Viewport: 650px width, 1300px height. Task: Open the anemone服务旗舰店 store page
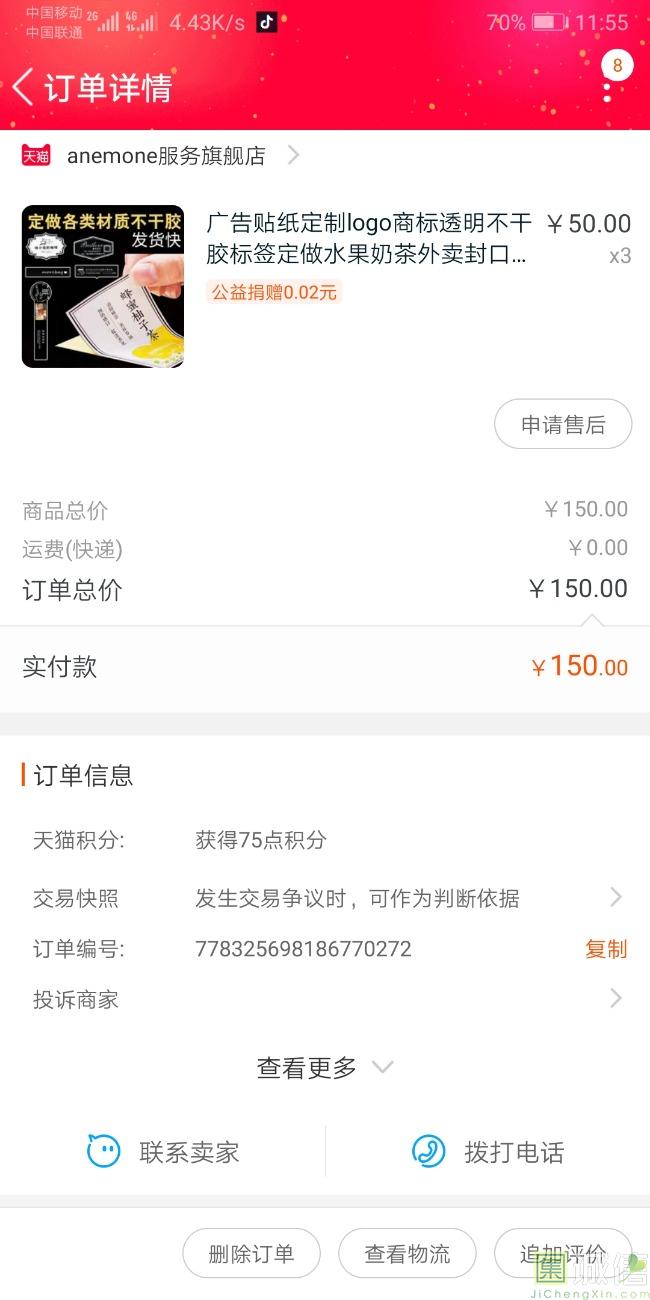pos(166,156)
